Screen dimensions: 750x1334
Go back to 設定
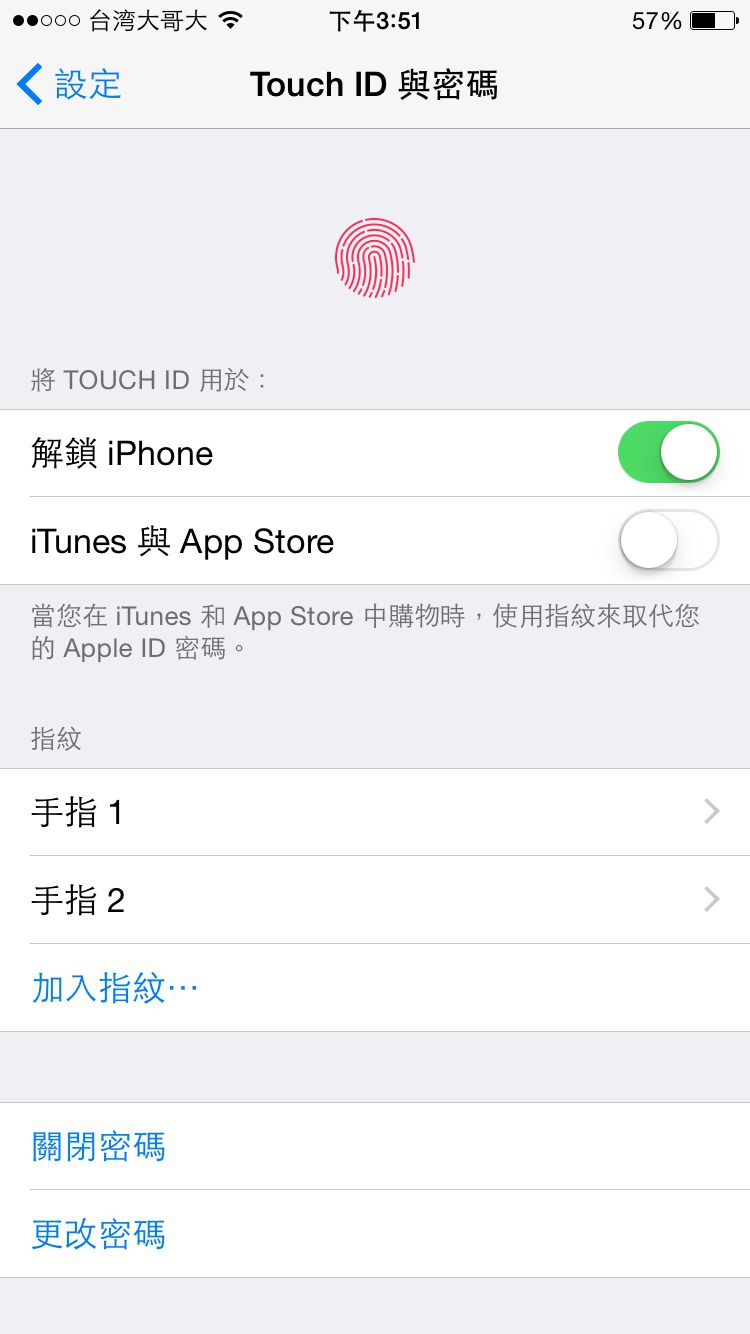coord(70,85)
